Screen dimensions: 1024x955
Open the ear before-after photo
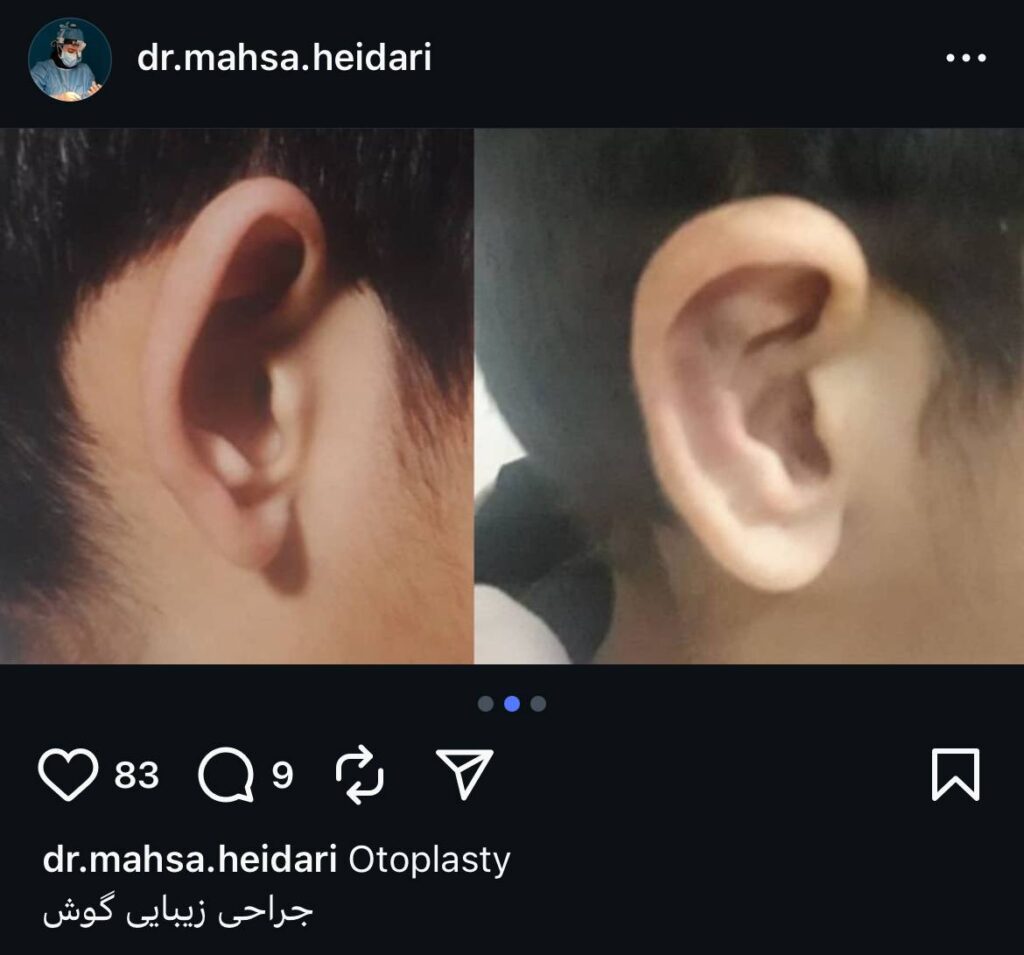coord(512,396)
